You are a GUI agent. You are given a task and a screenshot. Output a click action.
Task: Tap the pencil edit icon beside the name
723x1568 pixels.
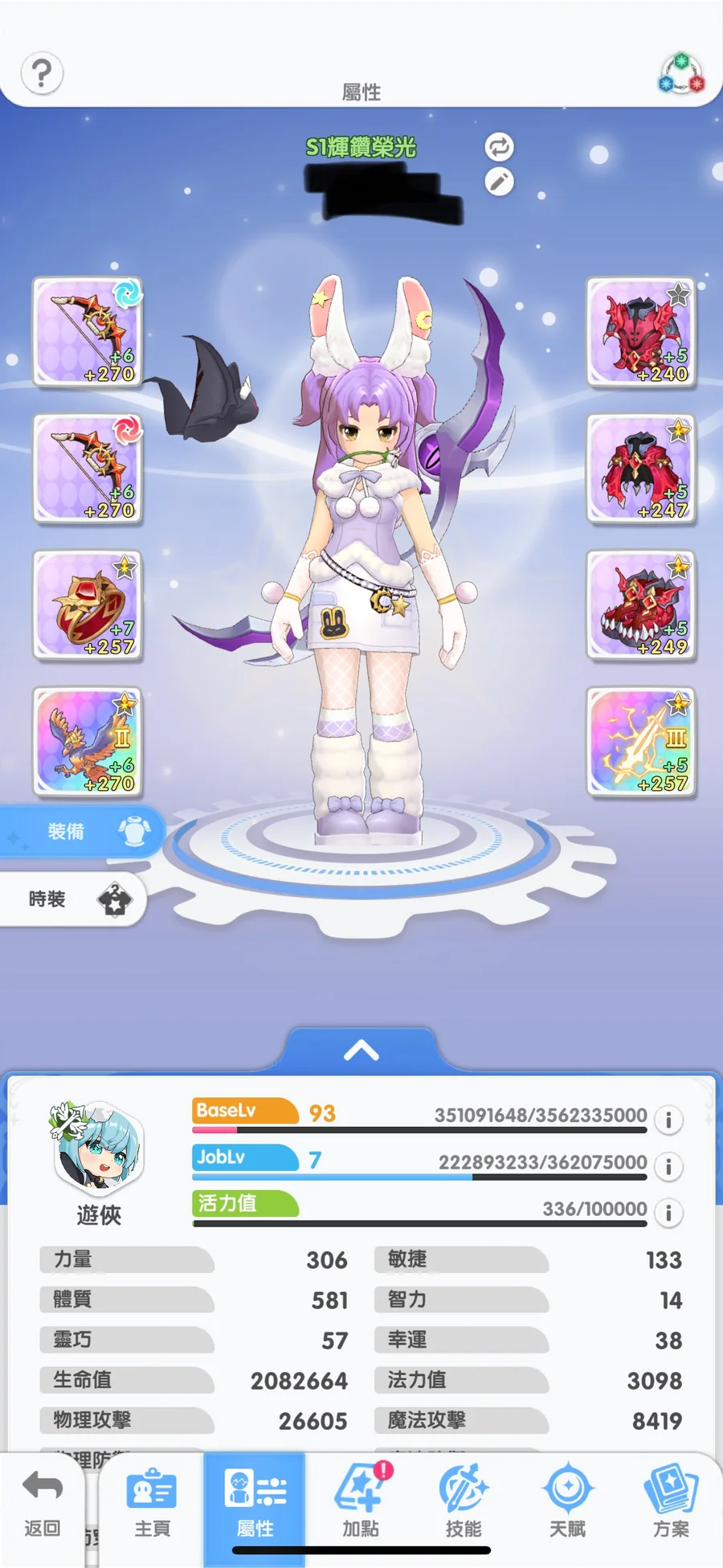pos(499,182)
